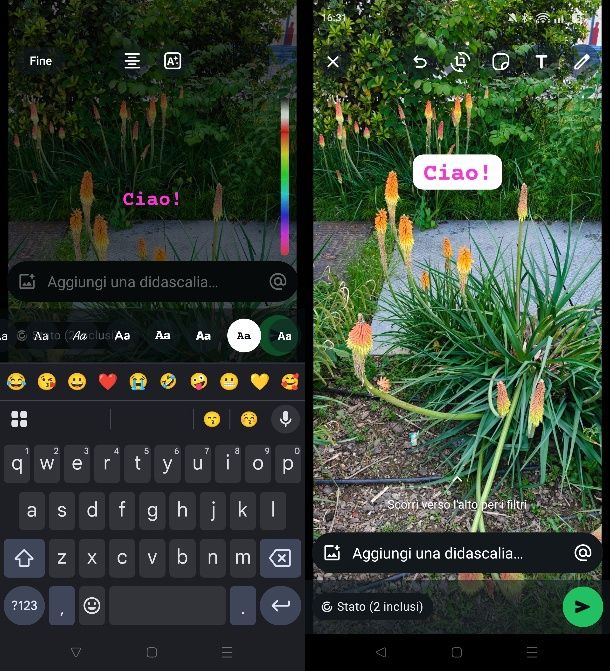Delete a character with the backspace key
The width and height of the screenshot is (610, 671).
(281, 558)
